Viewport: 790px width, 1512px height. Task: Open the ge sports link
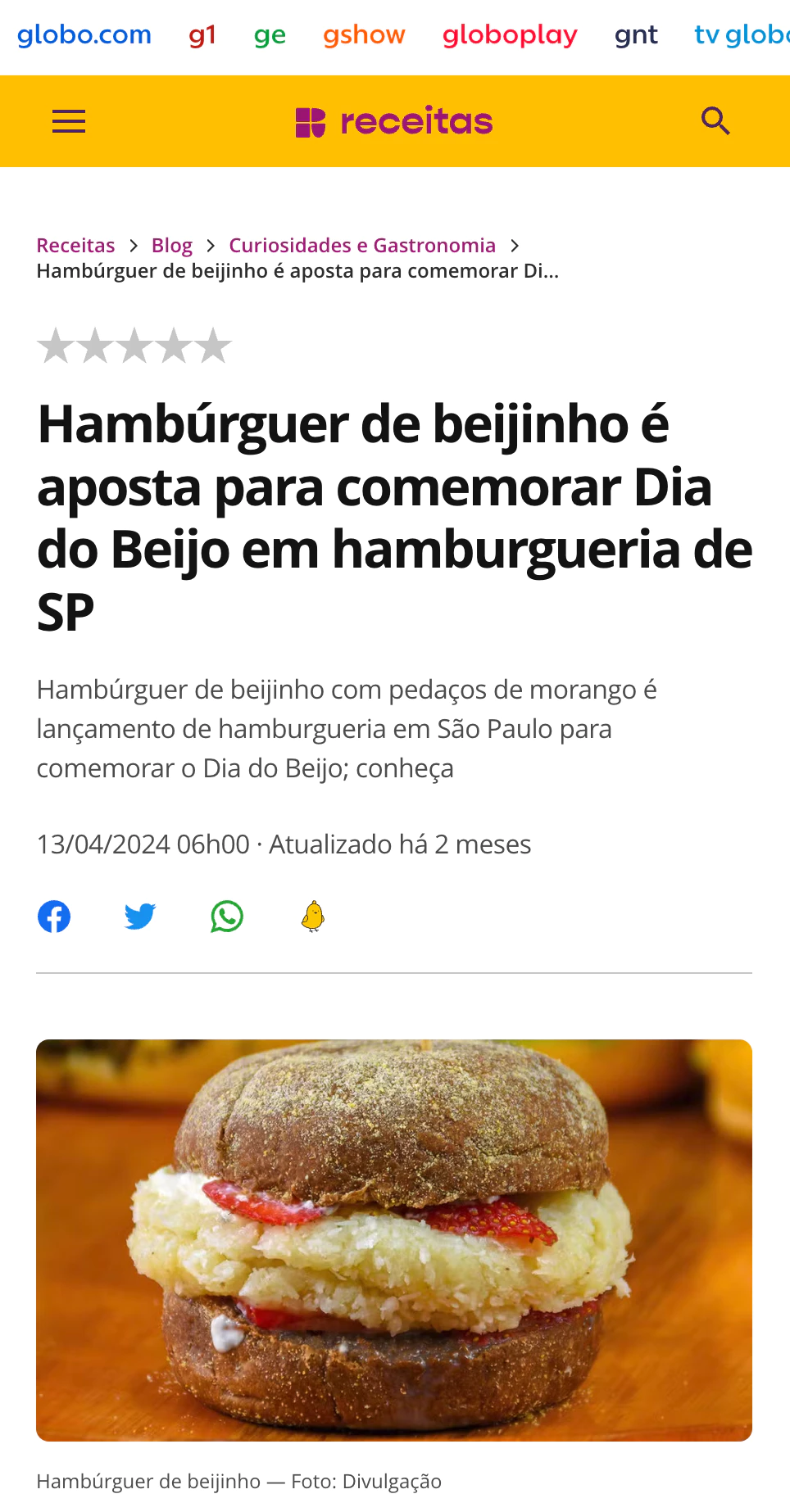(270, 35)
